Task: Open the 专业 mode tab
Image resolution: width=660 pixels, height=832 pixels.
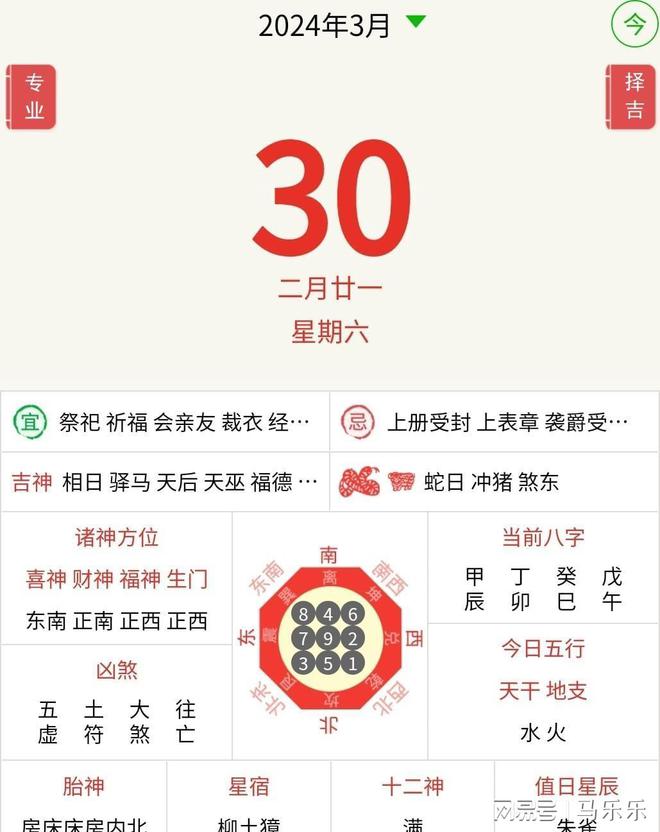Action: 31,97
